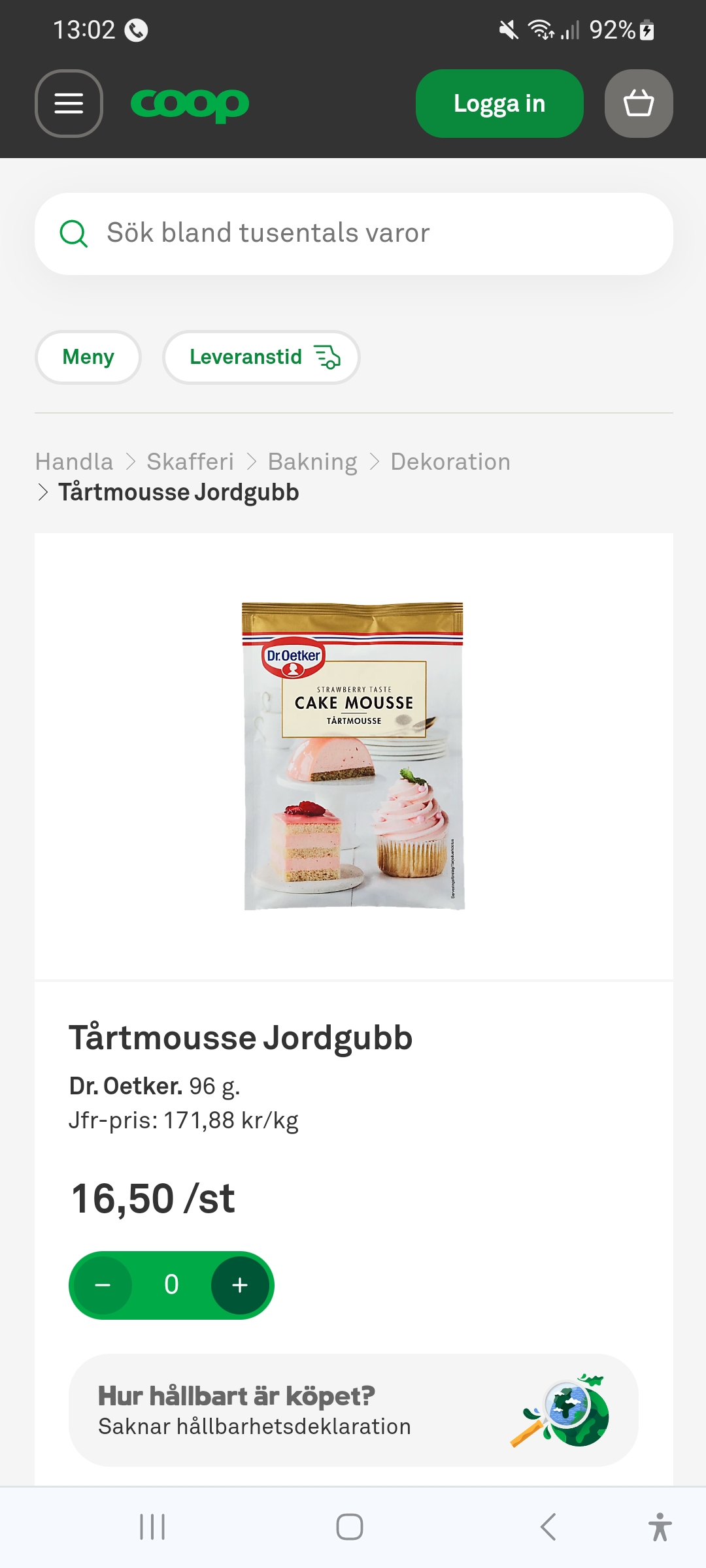
Task: Go to the Coop home page
Action: [x=190, y=104]
